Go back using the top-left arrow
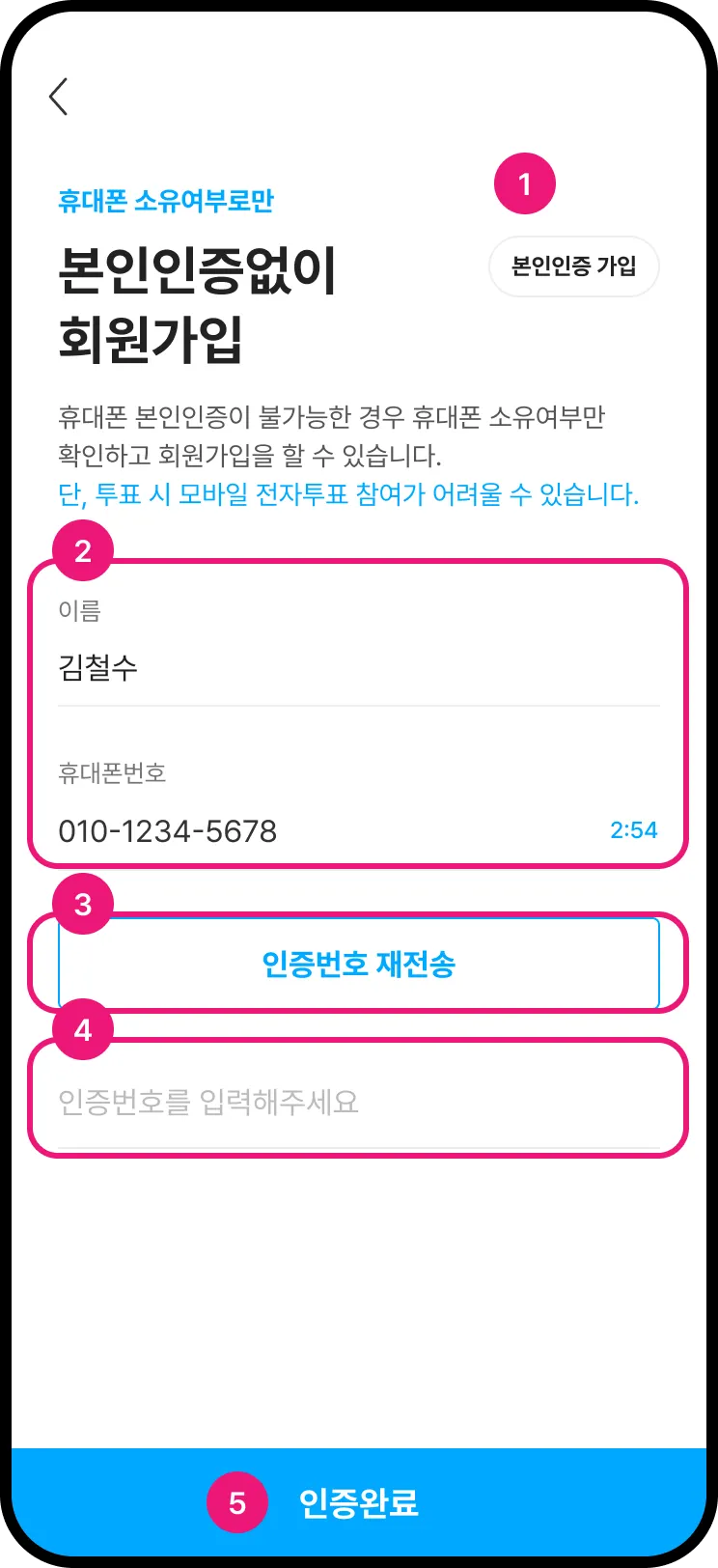Viewport: 718px width, 1568px height. coord(59,97)
